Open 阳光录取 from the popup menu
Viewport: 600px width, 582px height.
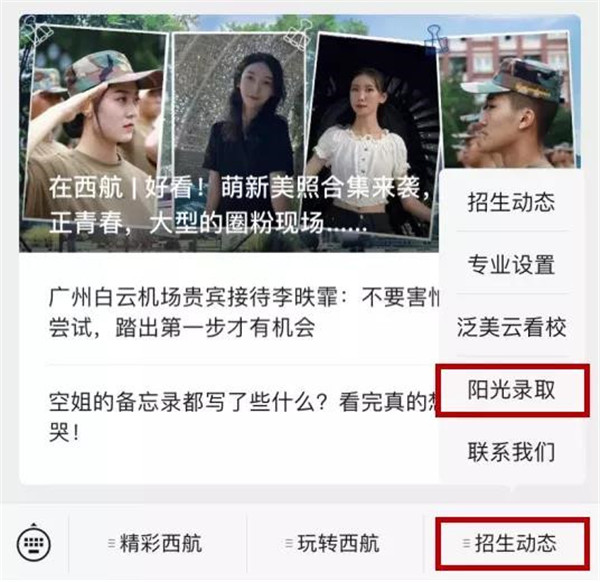click(510, 390)
